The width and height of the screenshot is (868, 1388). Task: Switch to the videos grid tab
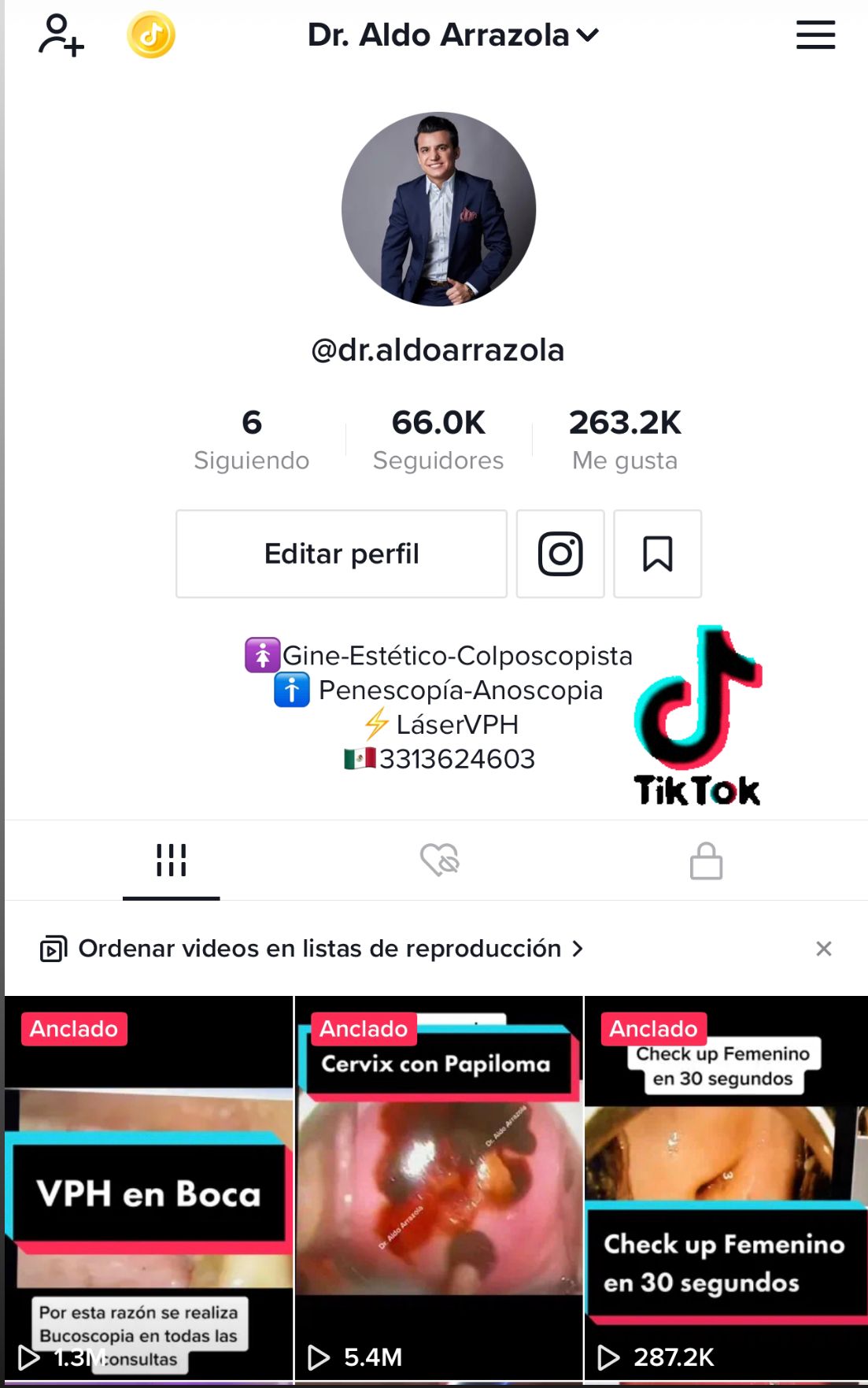[x=171, y=861]
